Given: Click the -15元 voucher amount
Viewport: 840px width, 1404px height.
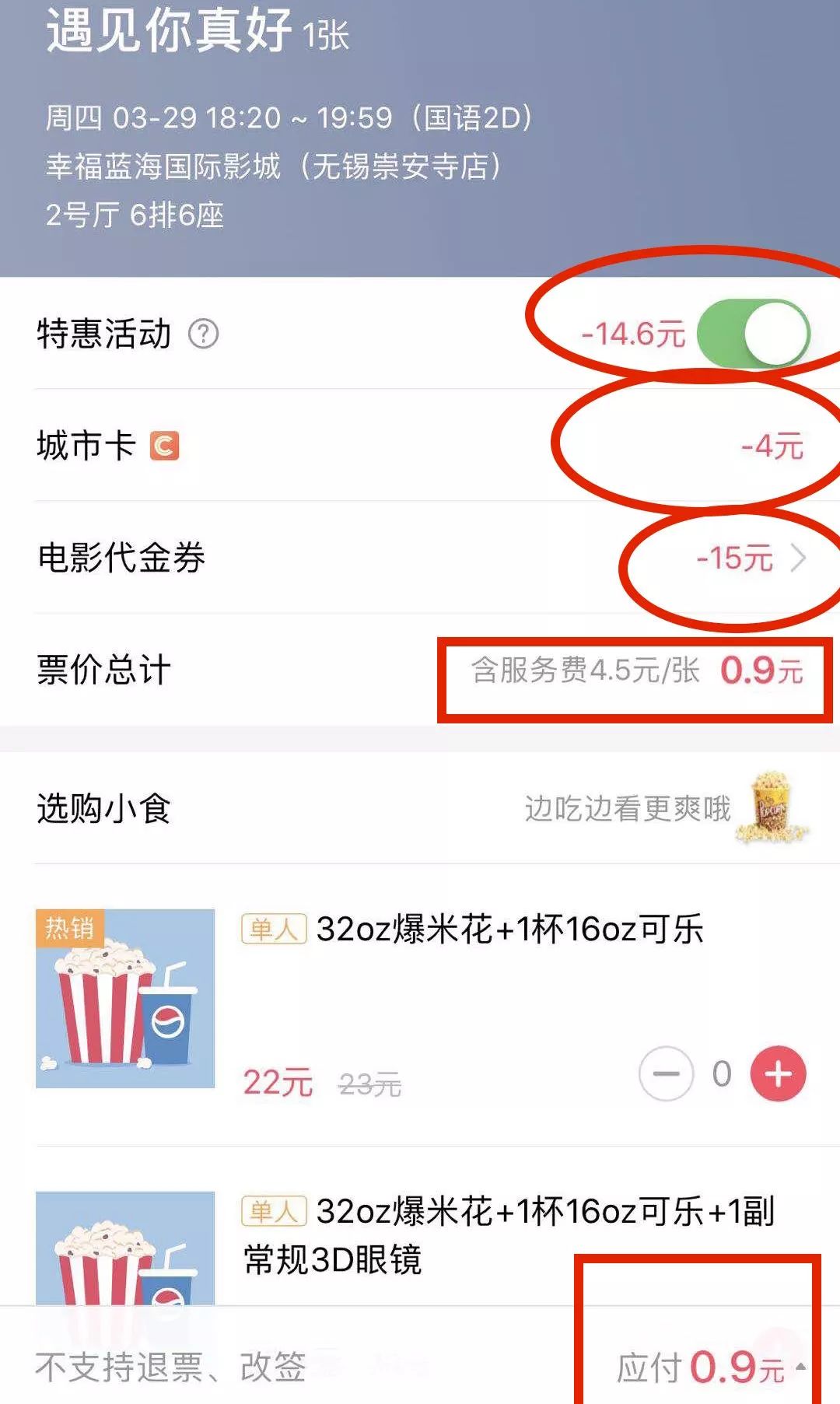Looking at the screenshot, I should pyautogui.click(x=734, y=558).
